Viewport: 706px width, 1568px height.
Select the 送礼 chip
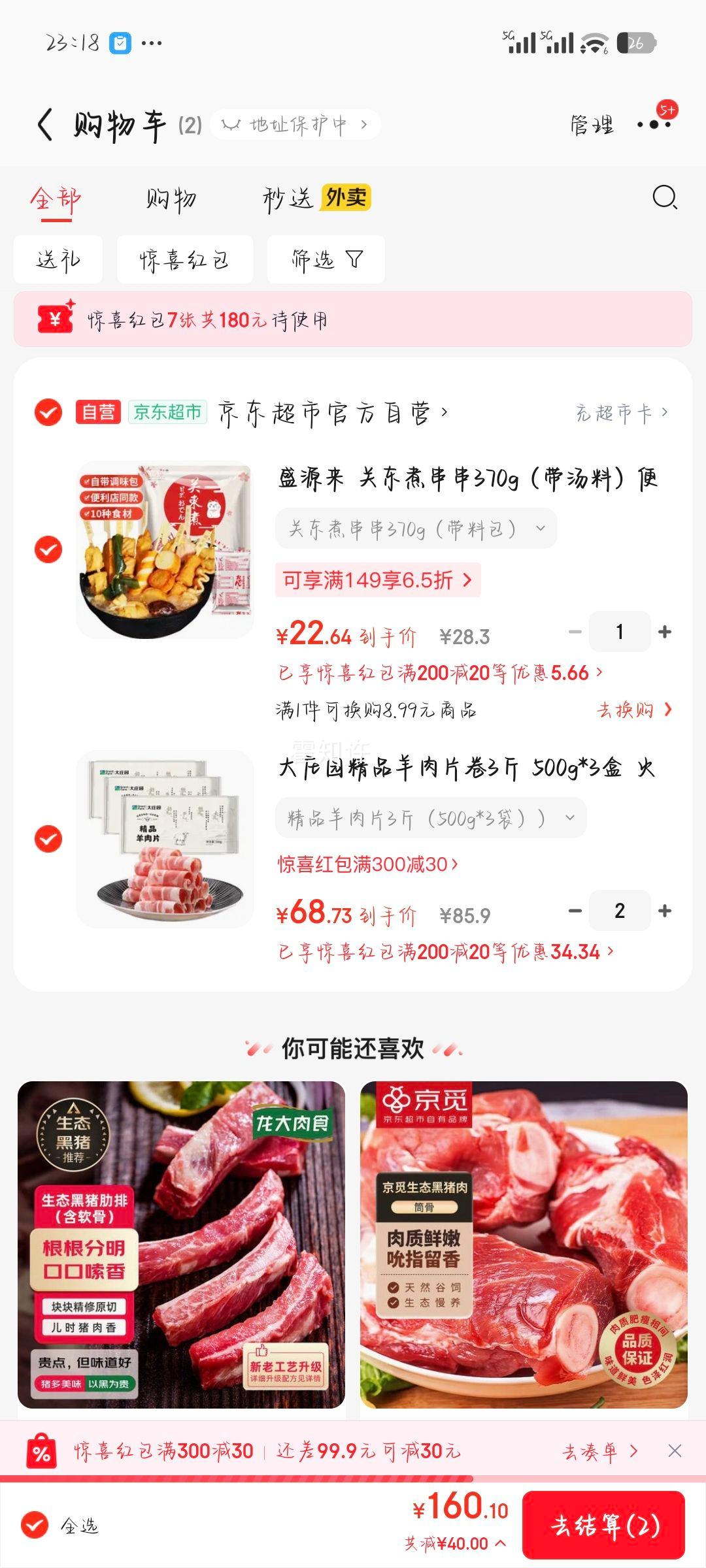(58, 259)
